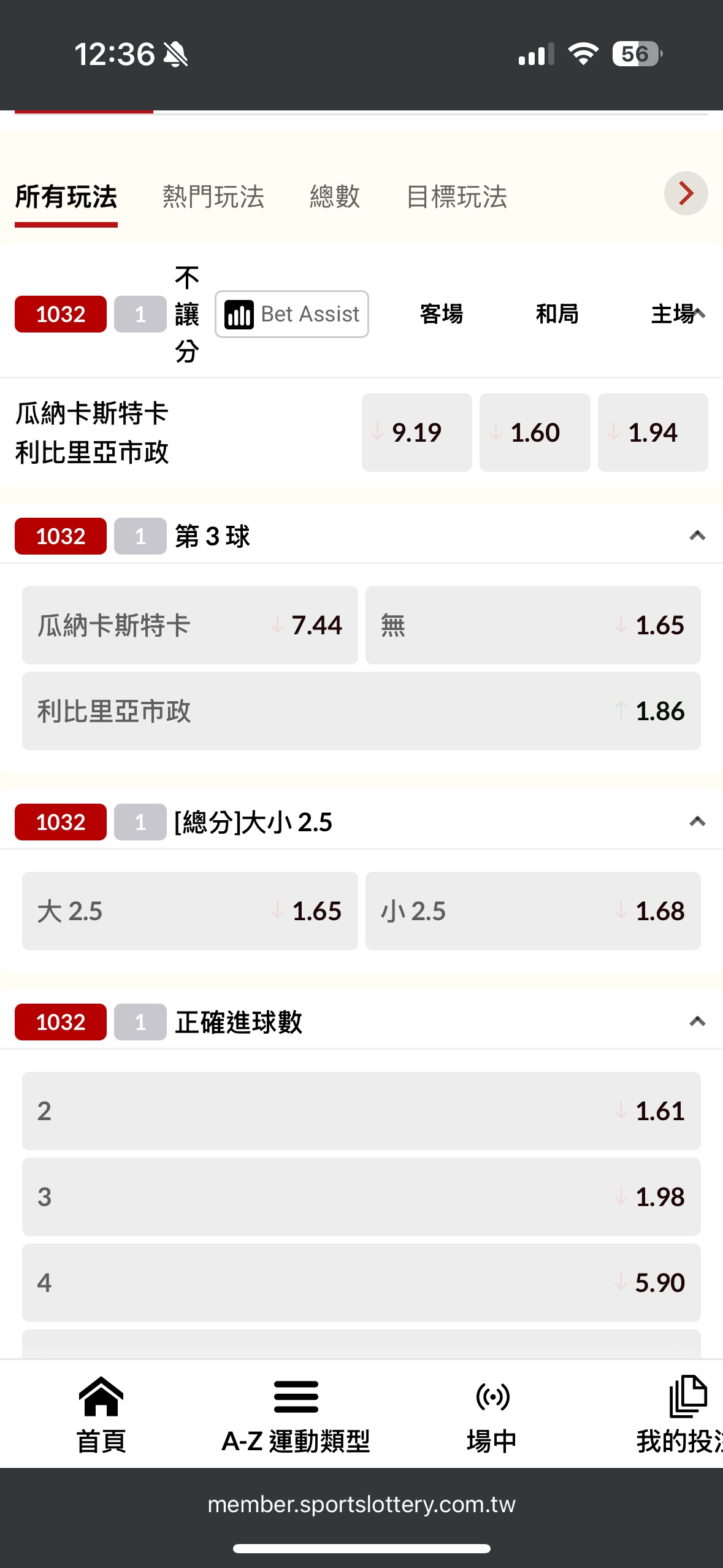
Task: Switch to the 熱門玩法 tab
Action: point(213,197)
